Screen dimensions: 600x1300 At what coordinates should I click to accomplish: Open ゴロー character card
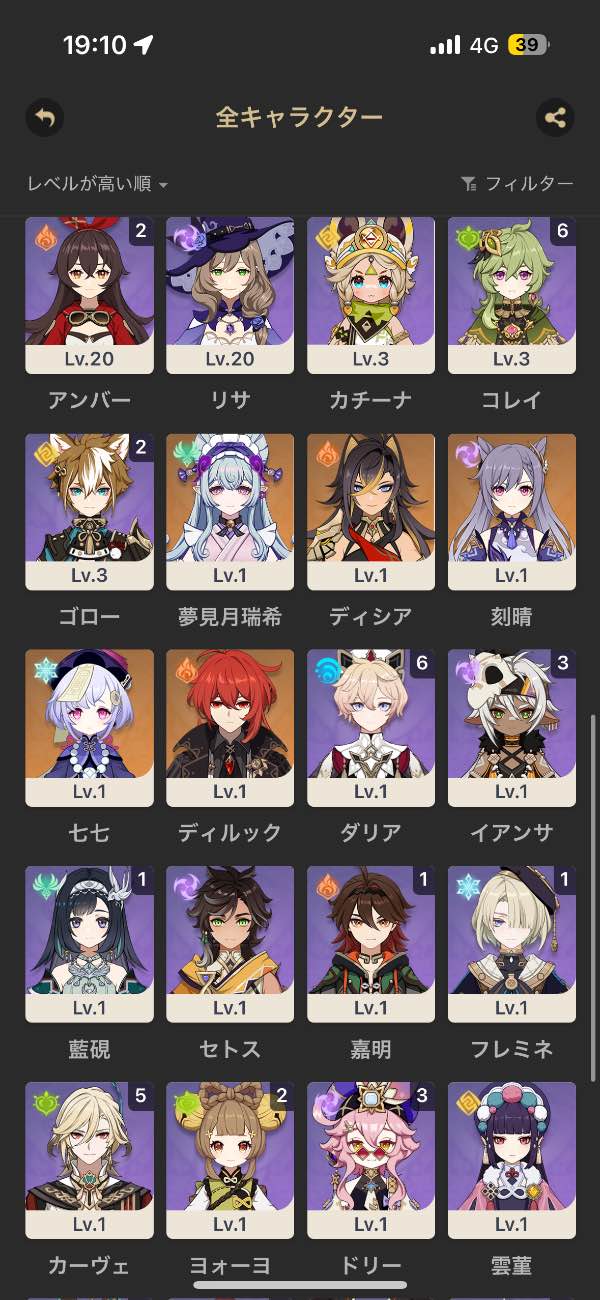pos(89,511)
